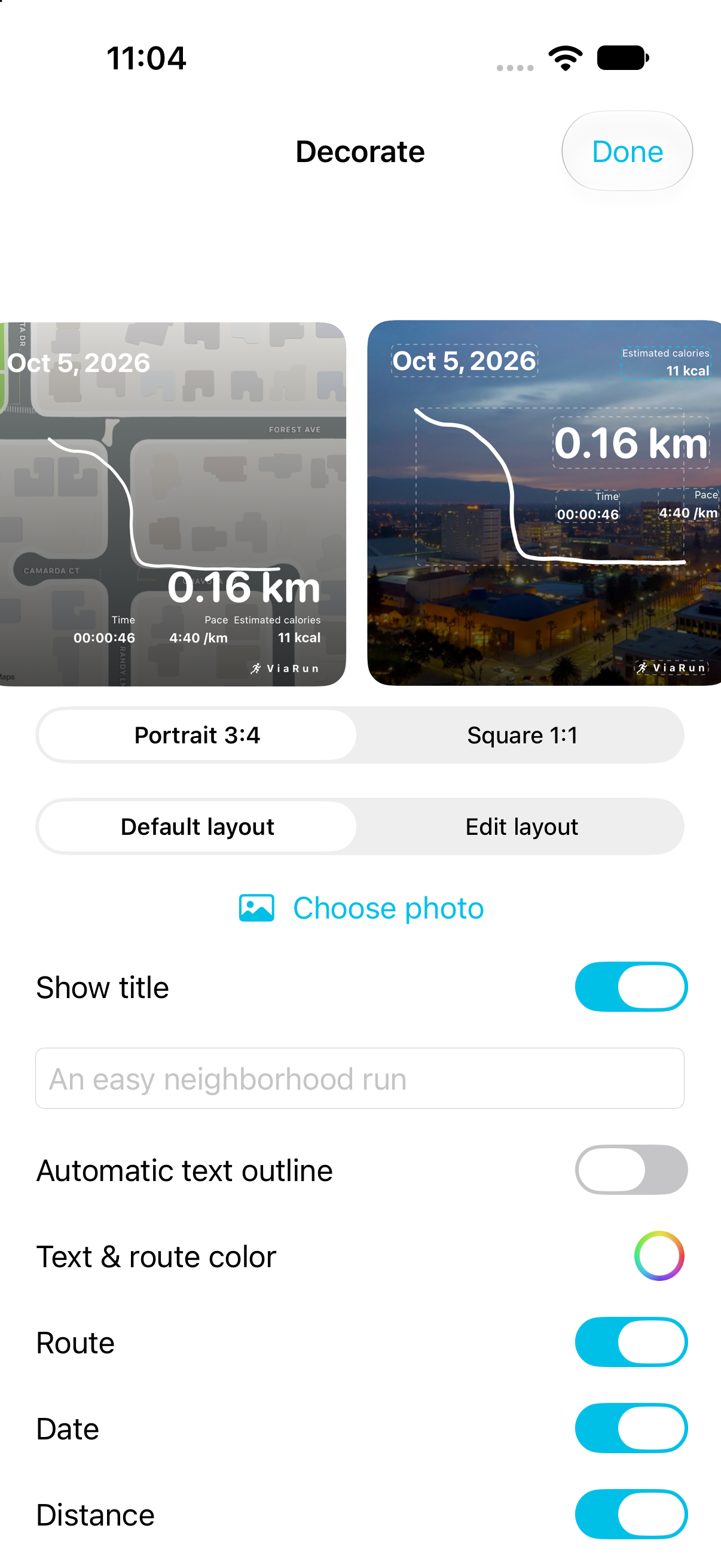Choose photo for the background

coord(362,908)
